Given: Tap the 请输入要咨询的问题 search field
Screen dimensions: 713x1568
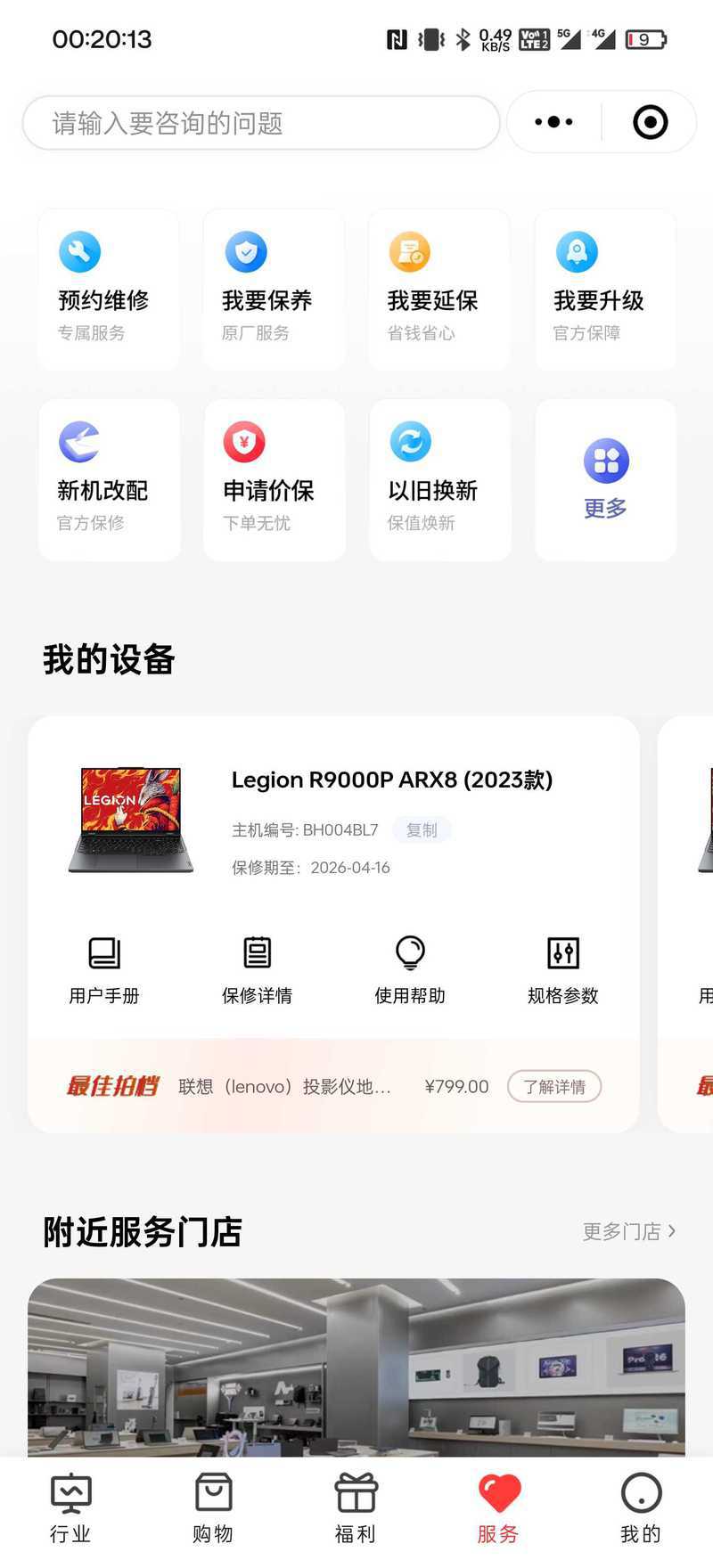Looking at the screenshot, I should [x=260, y=123].
